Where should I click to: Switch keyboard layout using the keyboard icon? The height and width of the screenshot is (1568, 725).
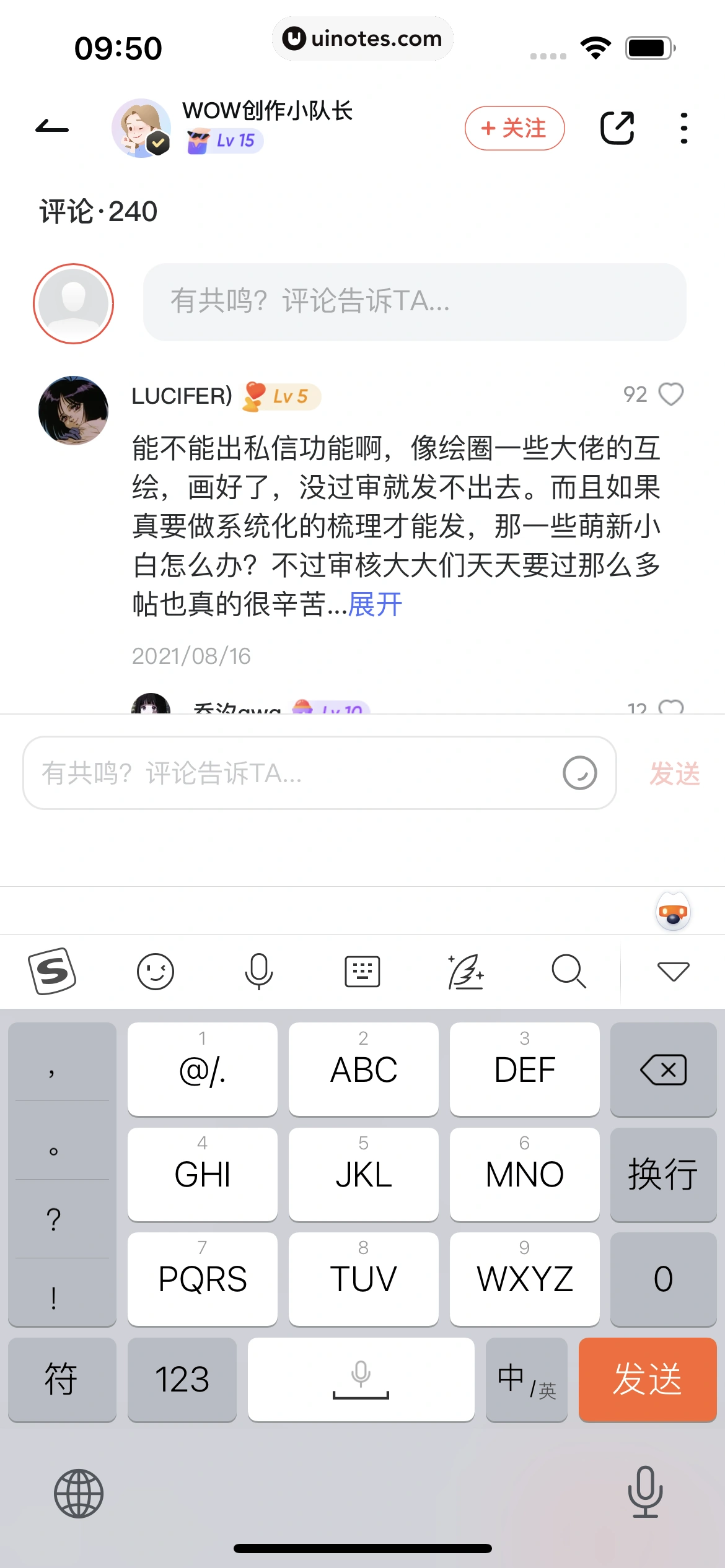tap(362, 971)
